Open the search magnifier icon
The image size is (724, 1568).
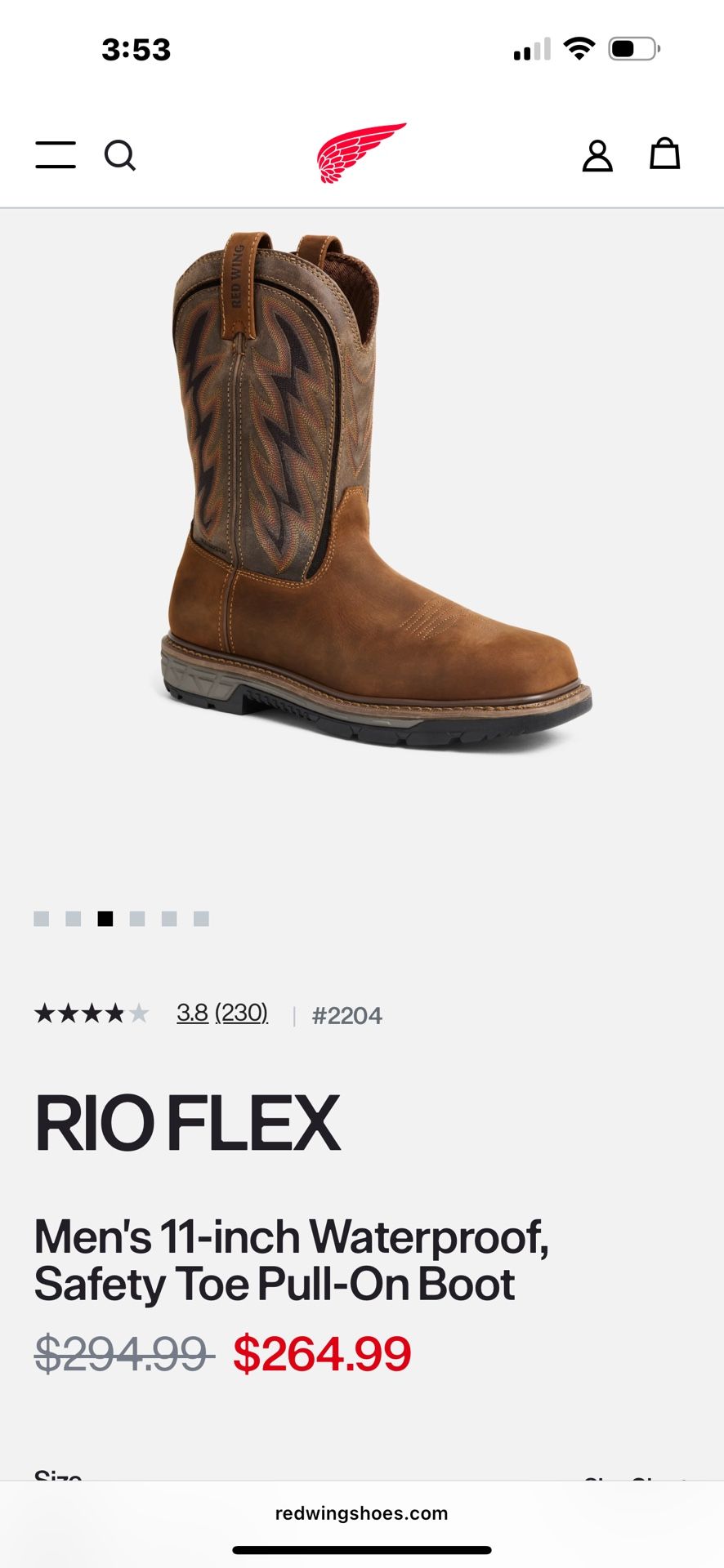click(x=119, y=155)
